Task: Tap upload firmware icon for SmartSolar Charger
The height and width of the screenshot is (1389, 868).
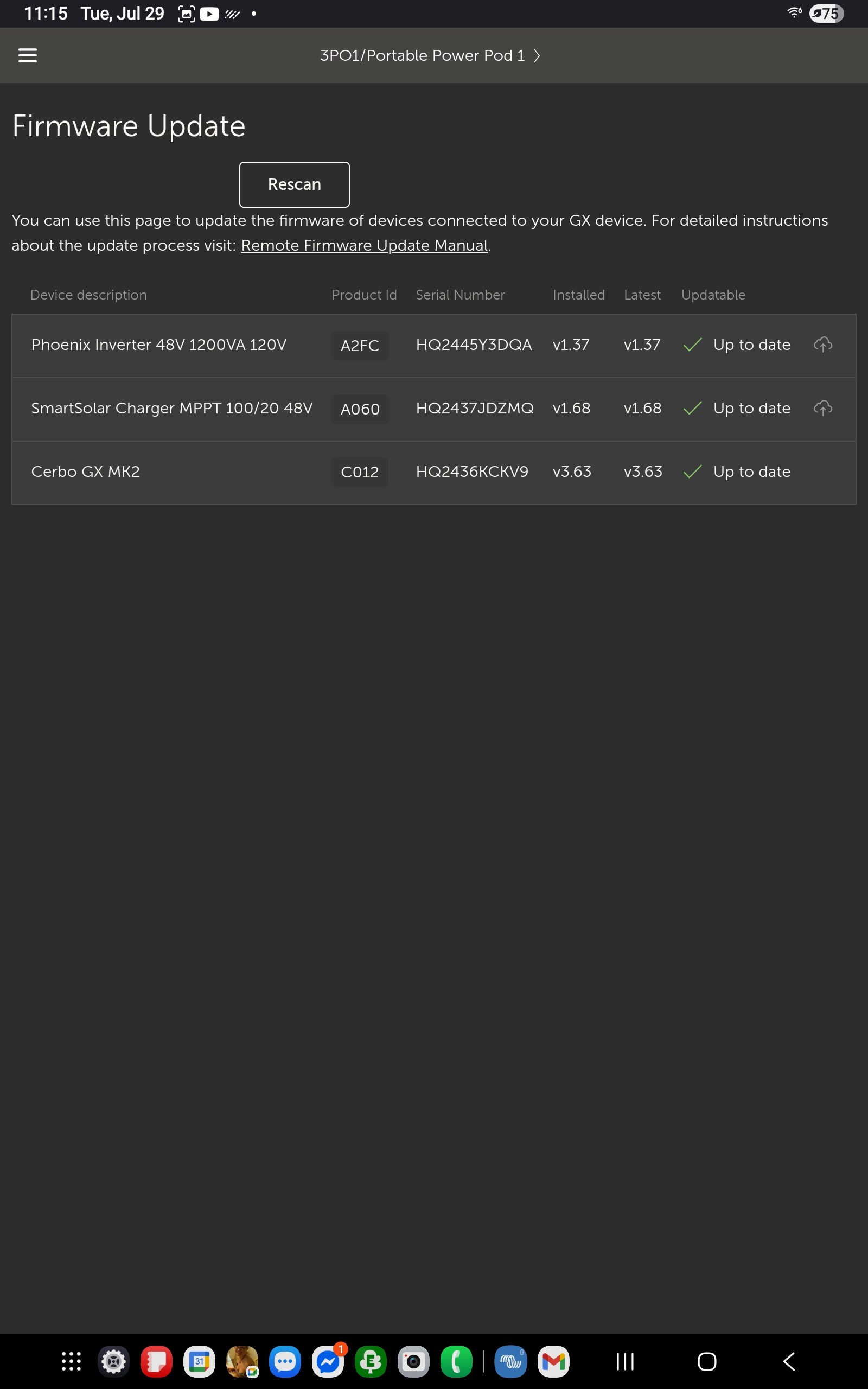Action: point(822,408)
